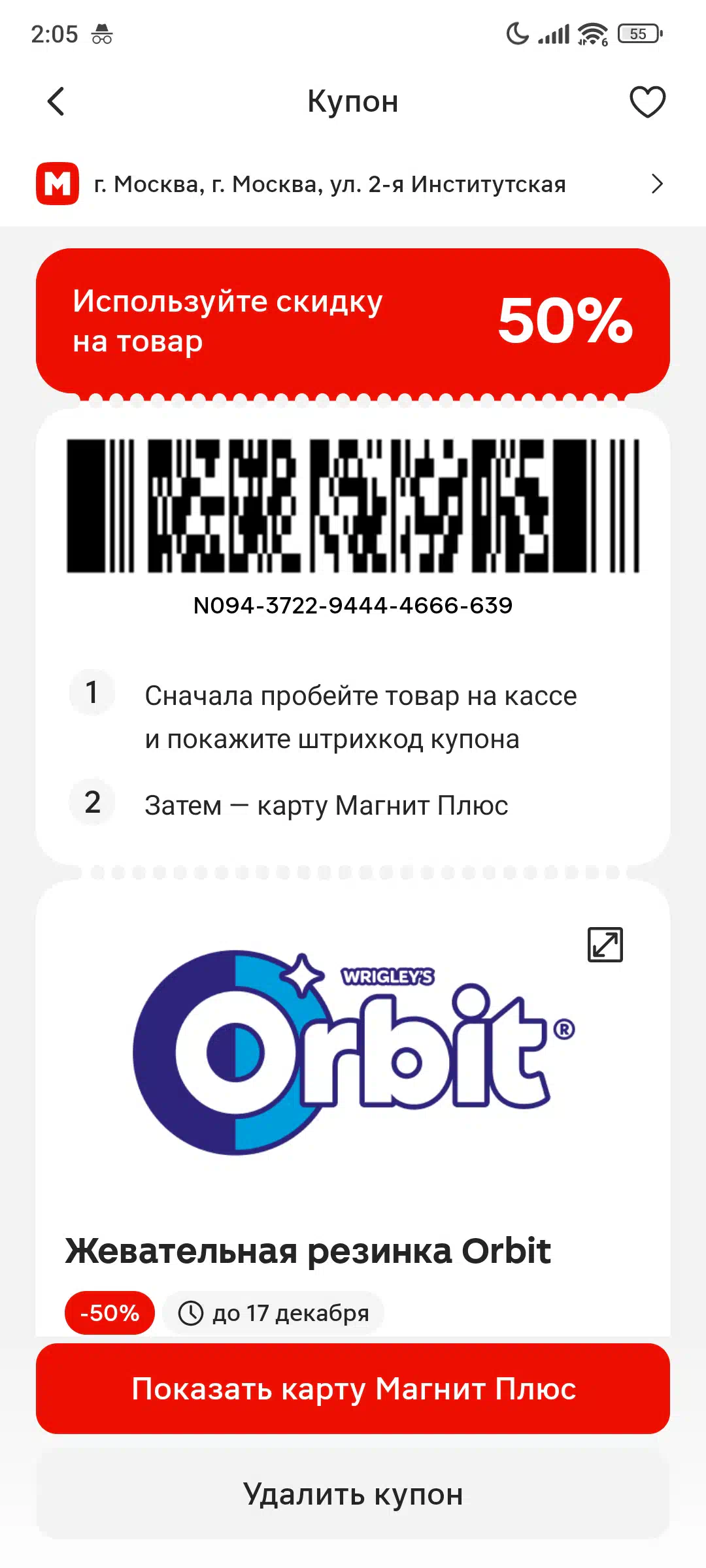Go back from the coupon screen

click(57, 102)
